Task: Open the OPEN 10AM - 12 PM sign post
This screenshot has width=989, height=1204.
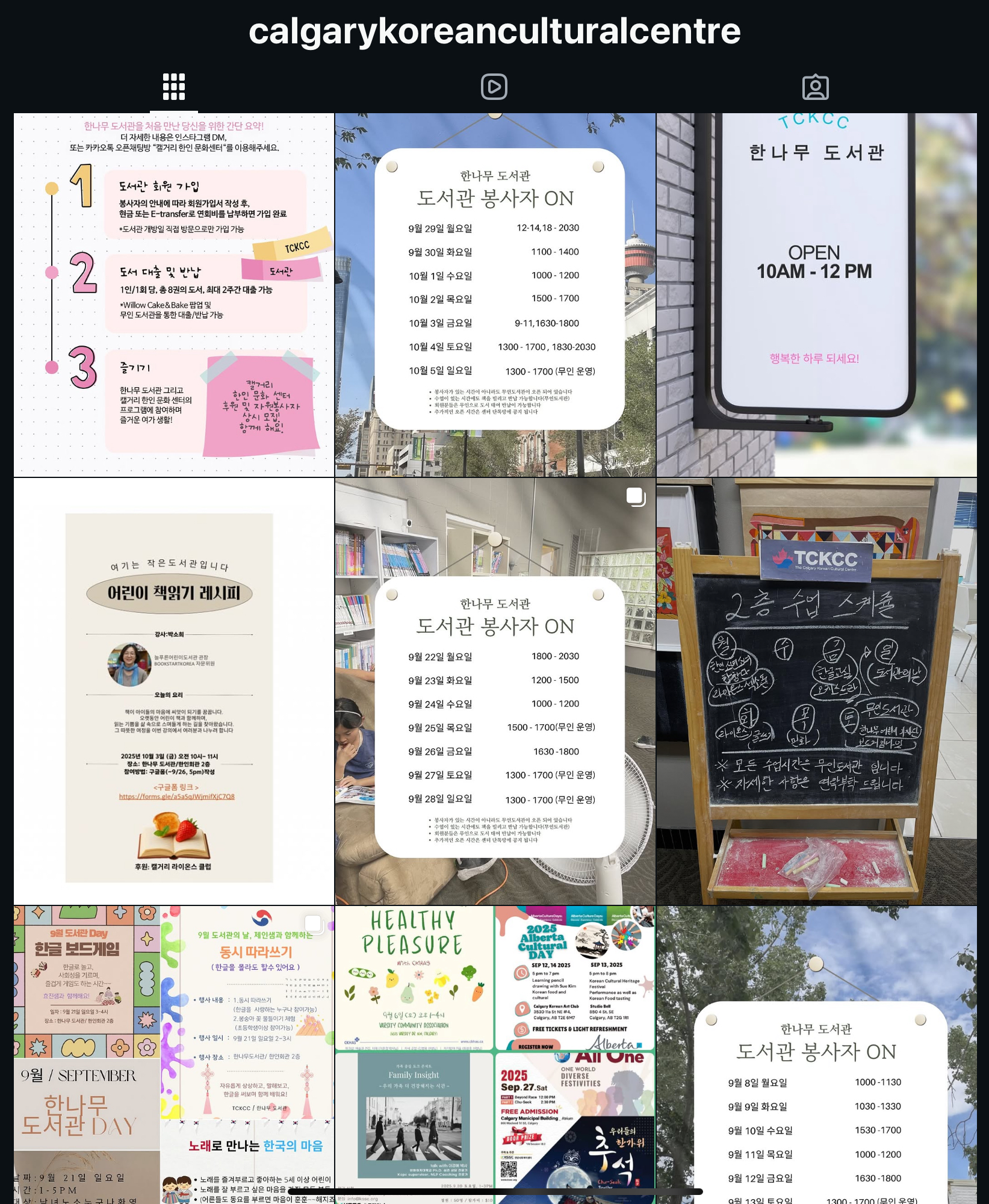Action: point(816,295)
